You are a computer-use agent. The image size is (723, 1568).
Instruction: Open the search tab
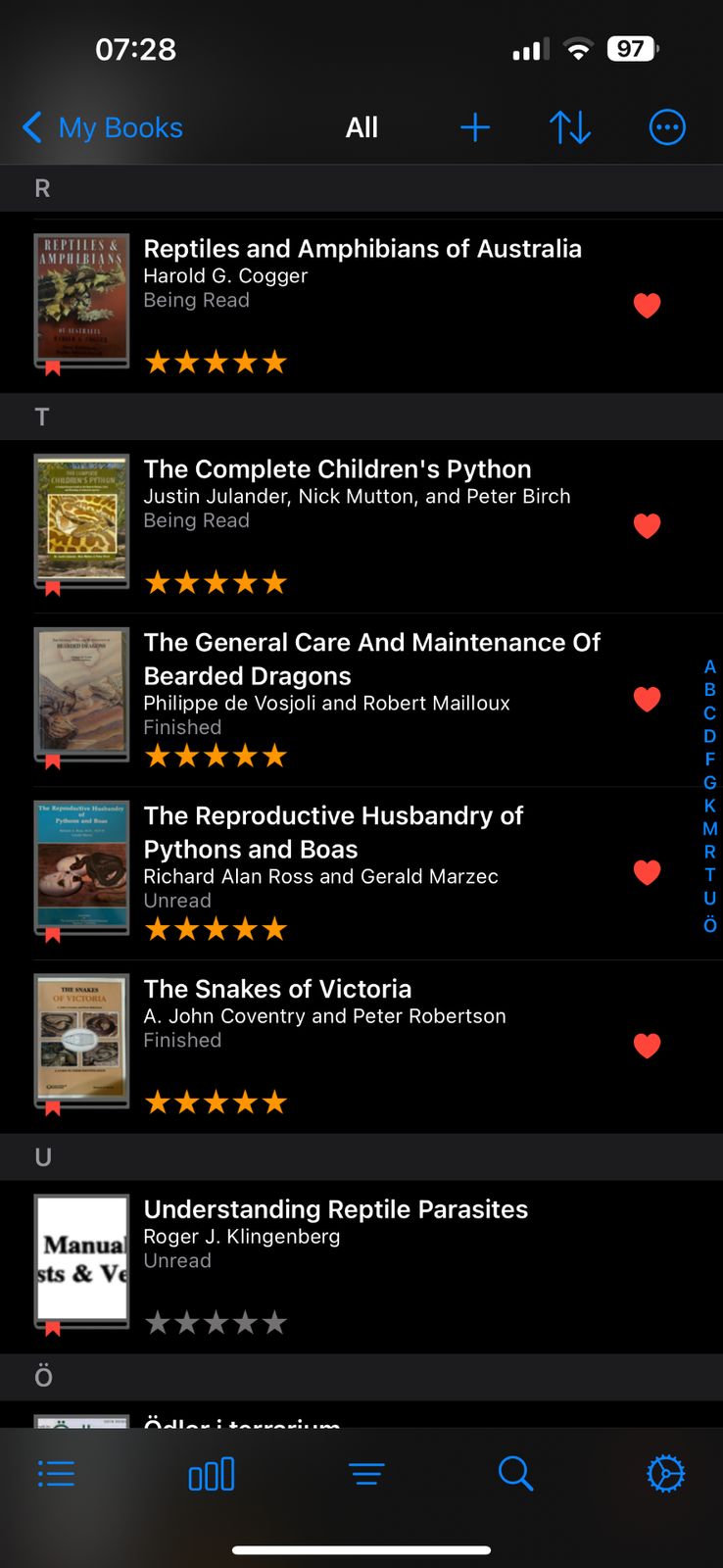515,1474
